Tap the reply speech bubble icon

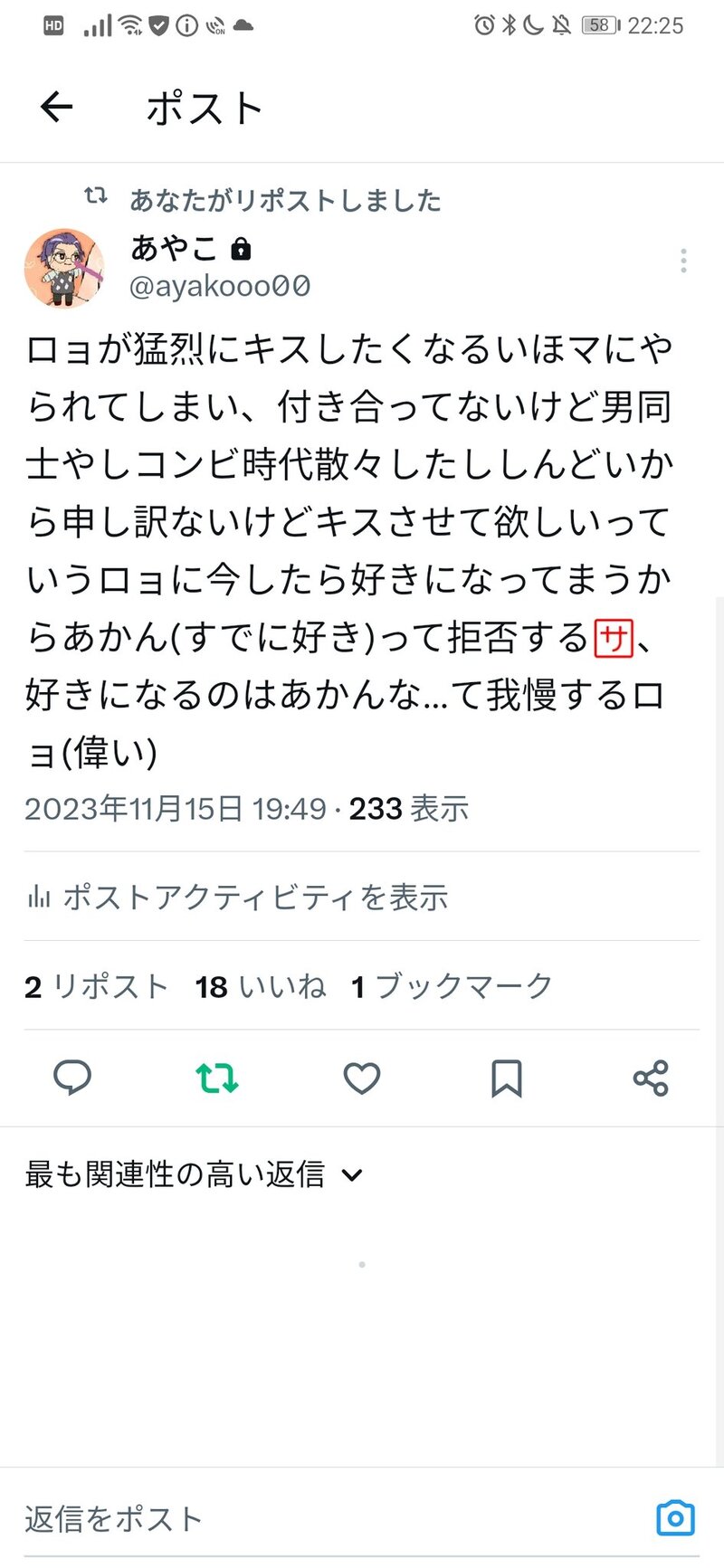[x=72, y=1078]
